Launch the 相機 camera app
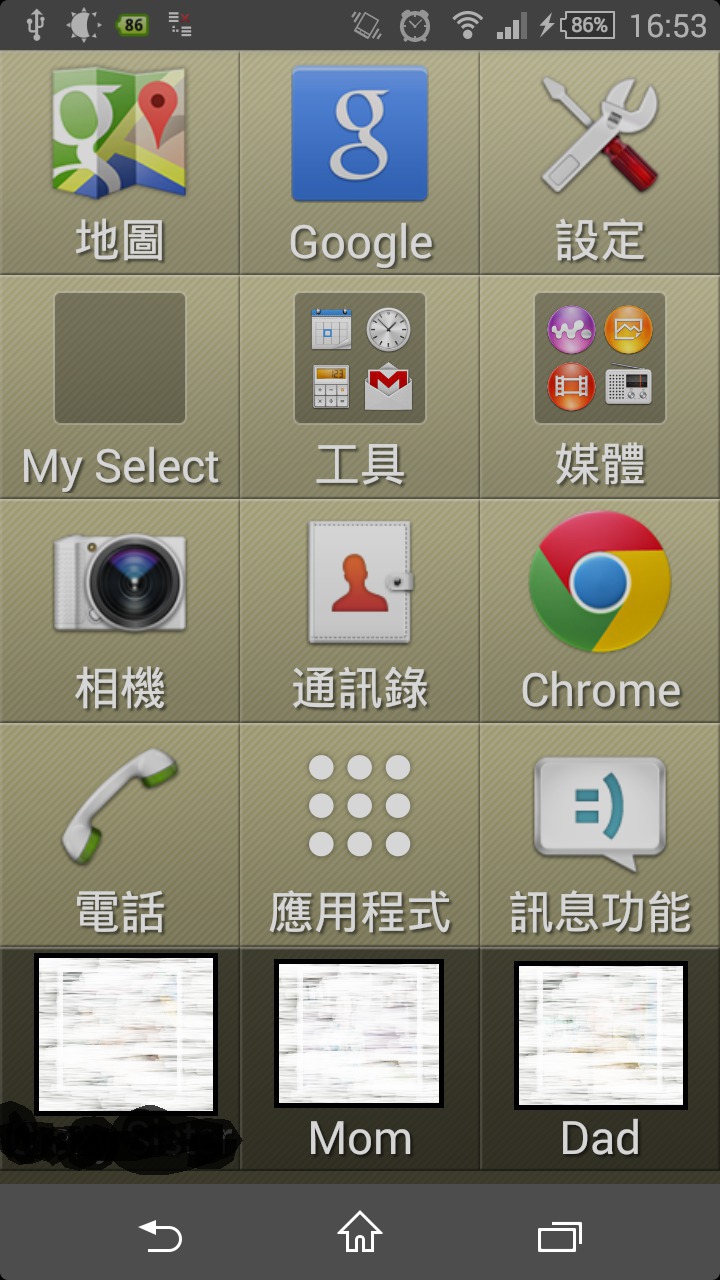The width and height of the screenshot is (720, 1280). [120, 608]
